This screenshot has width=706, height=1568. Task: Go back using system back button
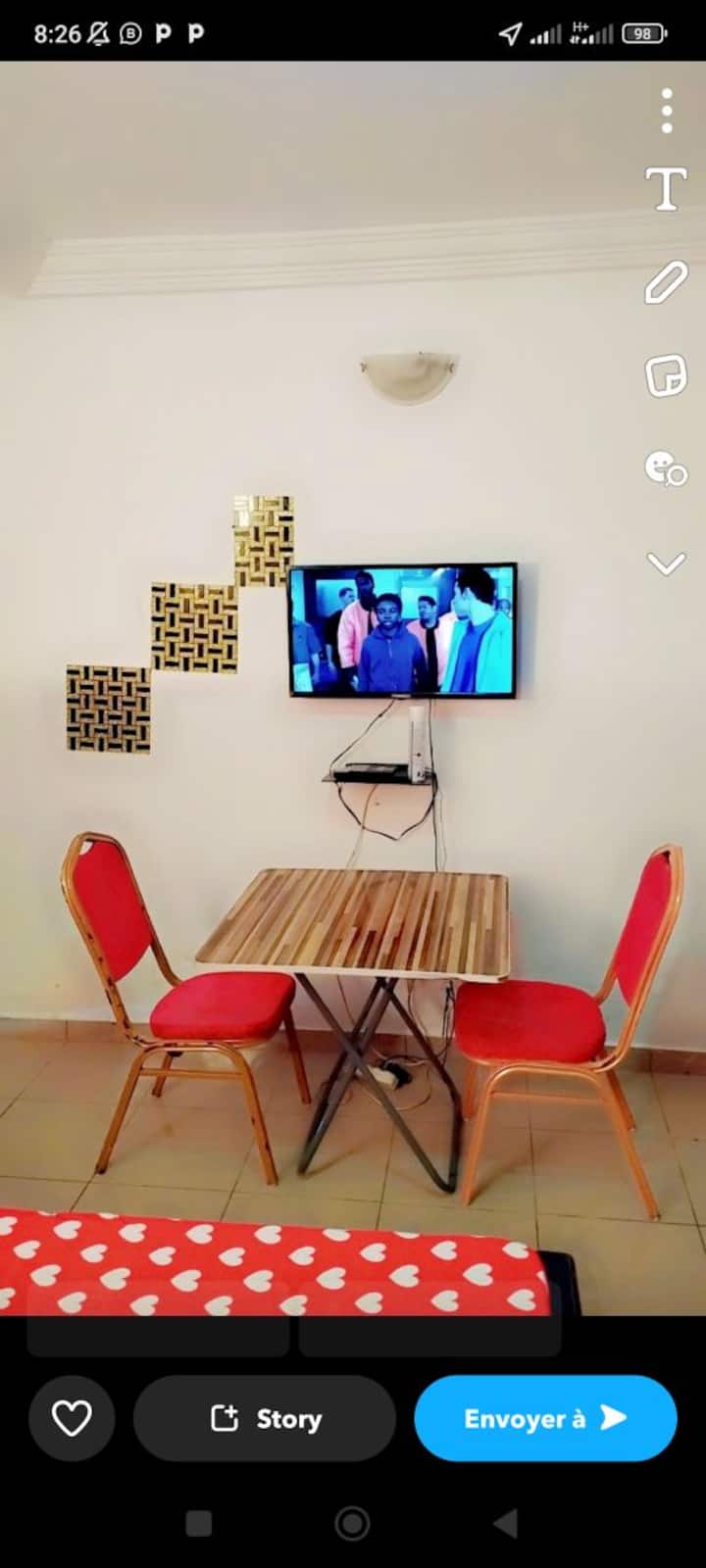(x=505, y=1523)
